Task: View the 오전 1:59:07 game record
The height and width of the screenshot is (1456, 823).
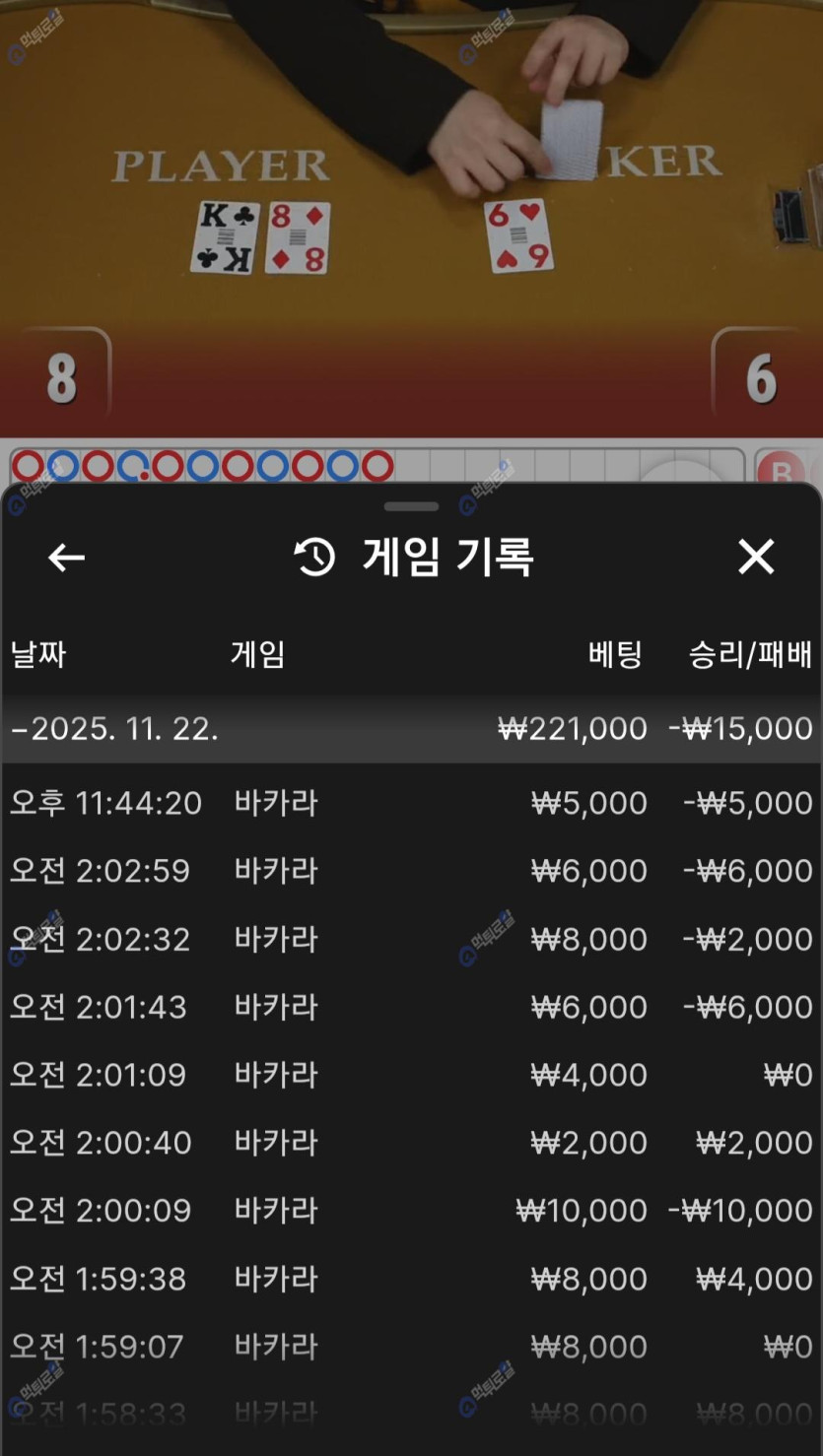Action: tap(410, 1347)
